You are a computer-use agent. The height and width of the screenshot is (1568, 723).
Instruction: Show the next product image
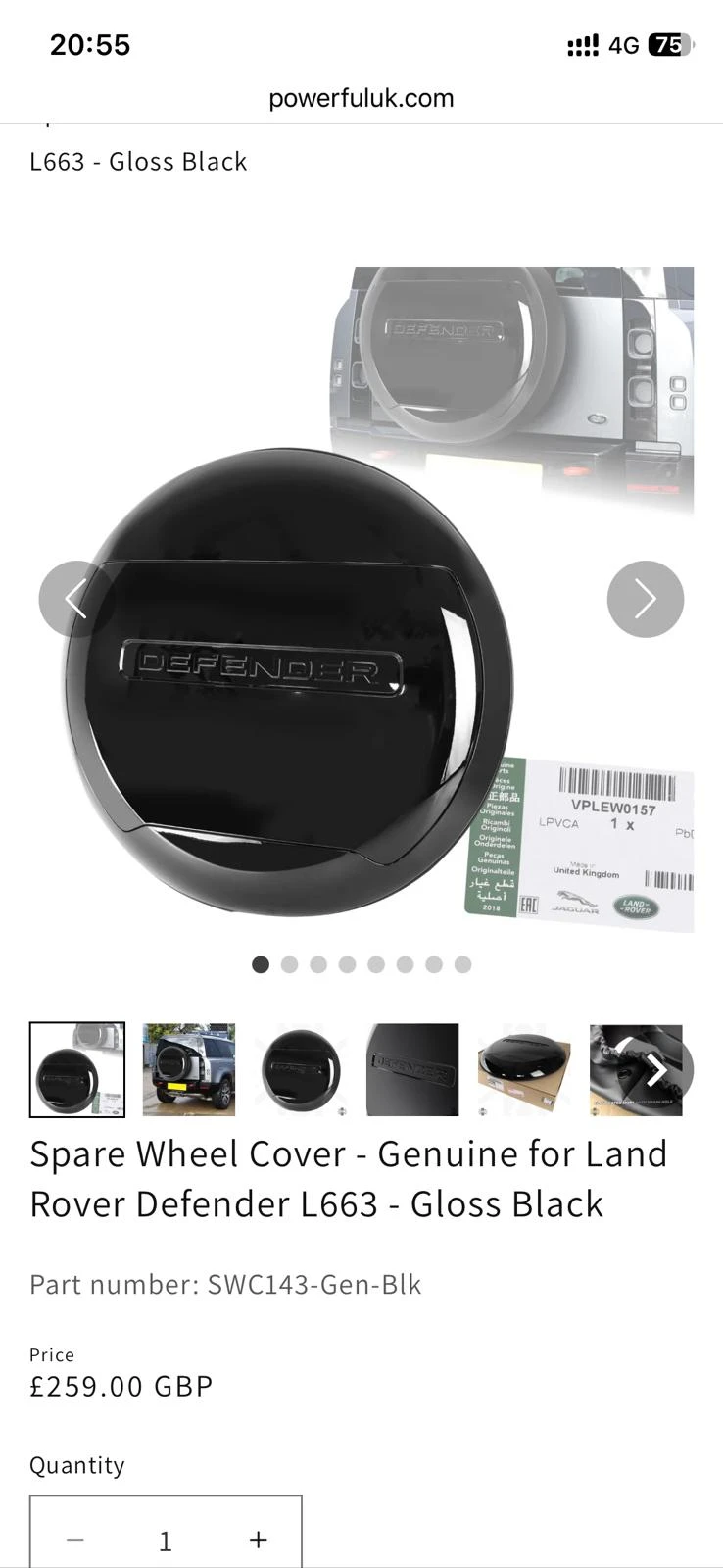click(645, 599)
